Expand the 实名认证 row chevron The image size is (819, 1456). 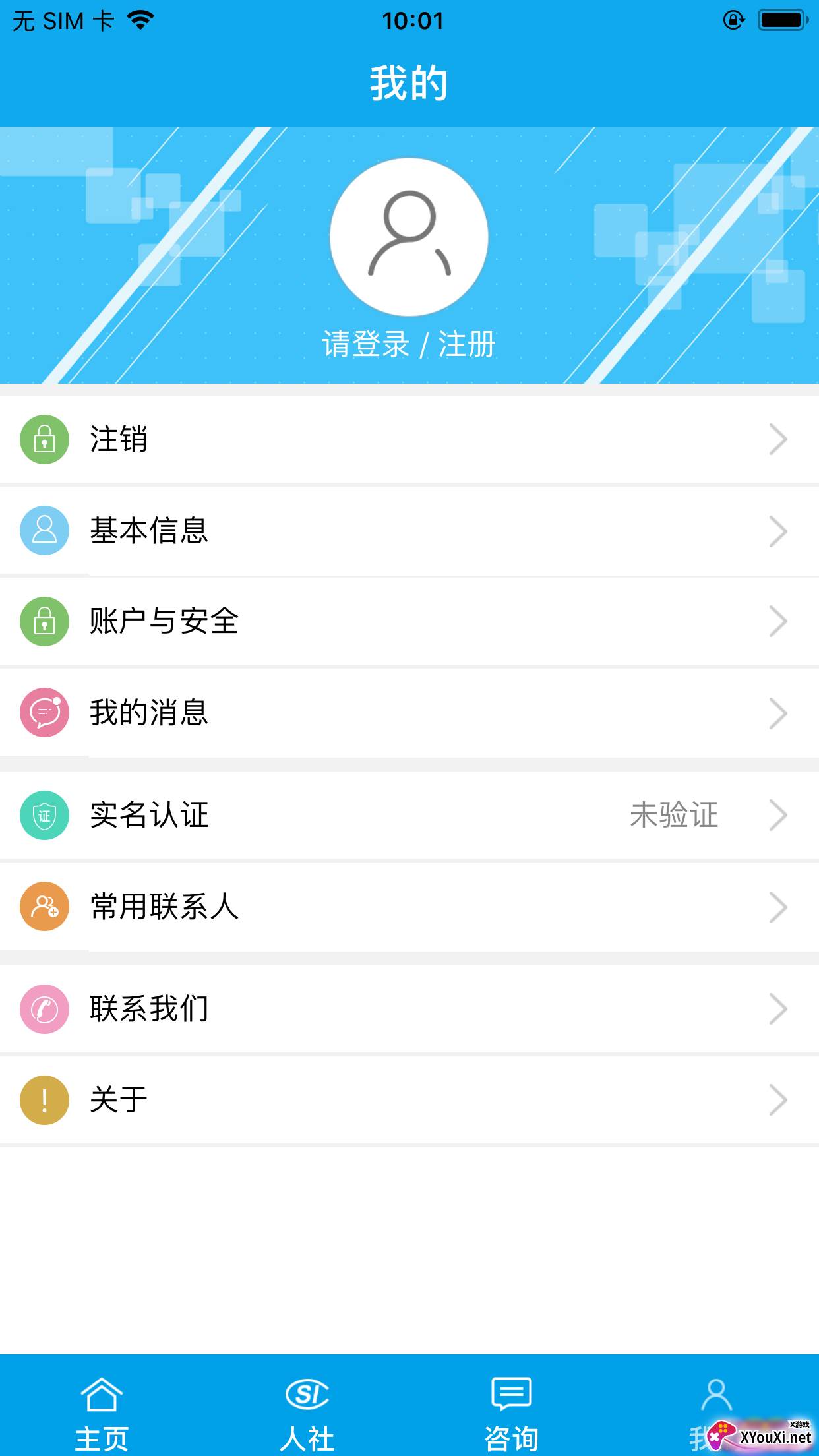click(x=779, y=816)
